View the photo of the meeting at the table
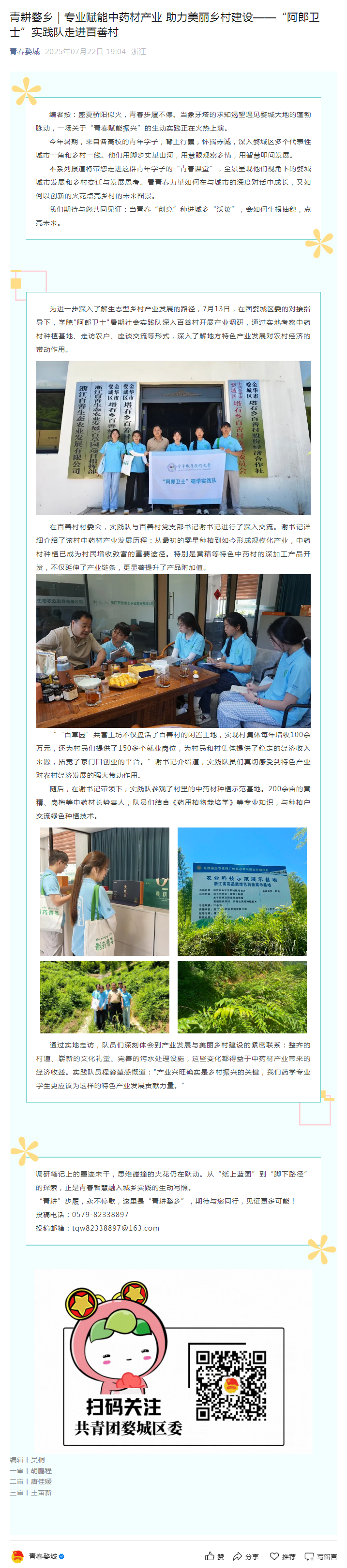Screen dimensions: 347x1568 173,650
